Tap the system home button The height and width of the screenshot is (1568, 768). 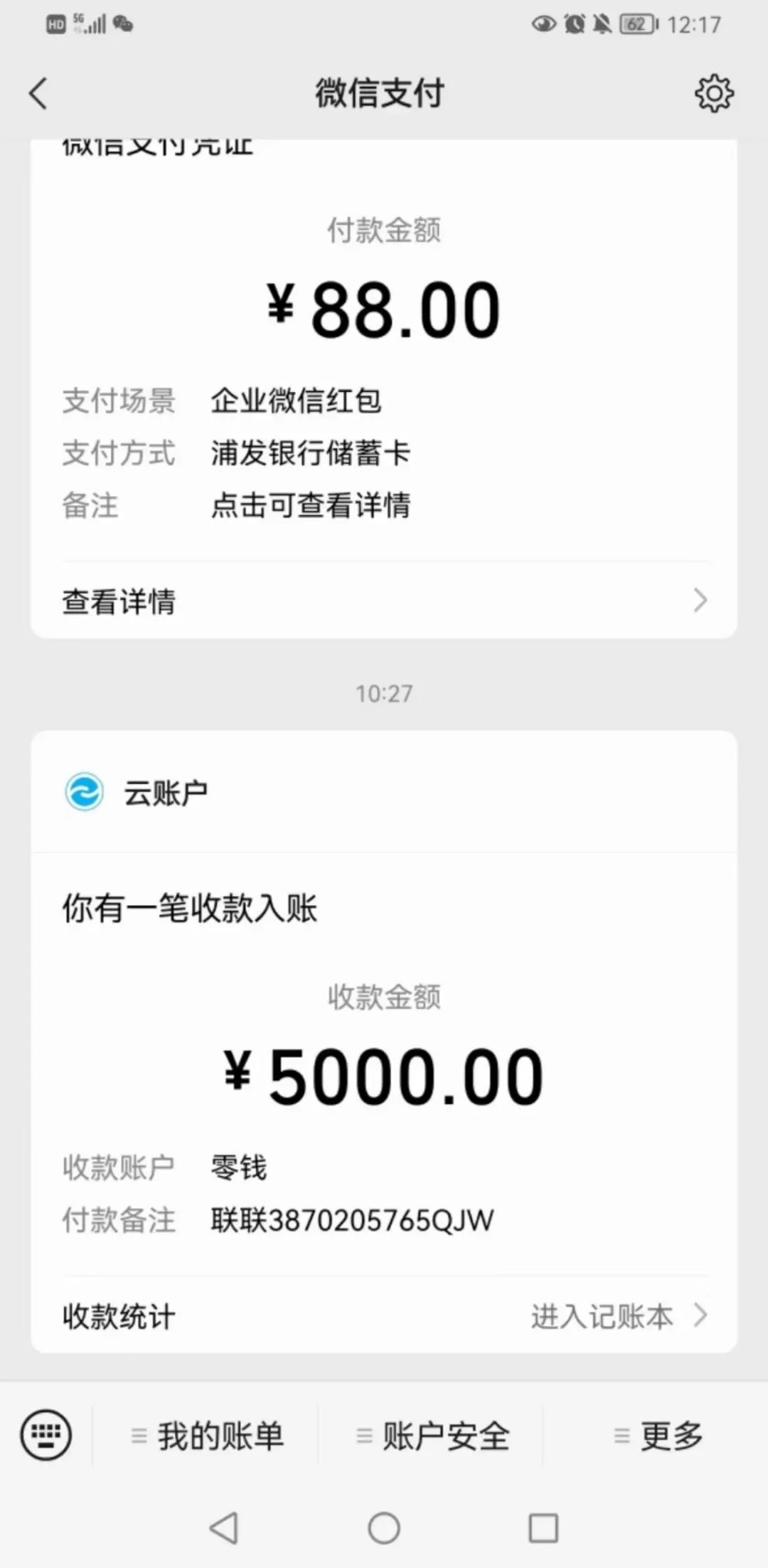(384, 1527)
